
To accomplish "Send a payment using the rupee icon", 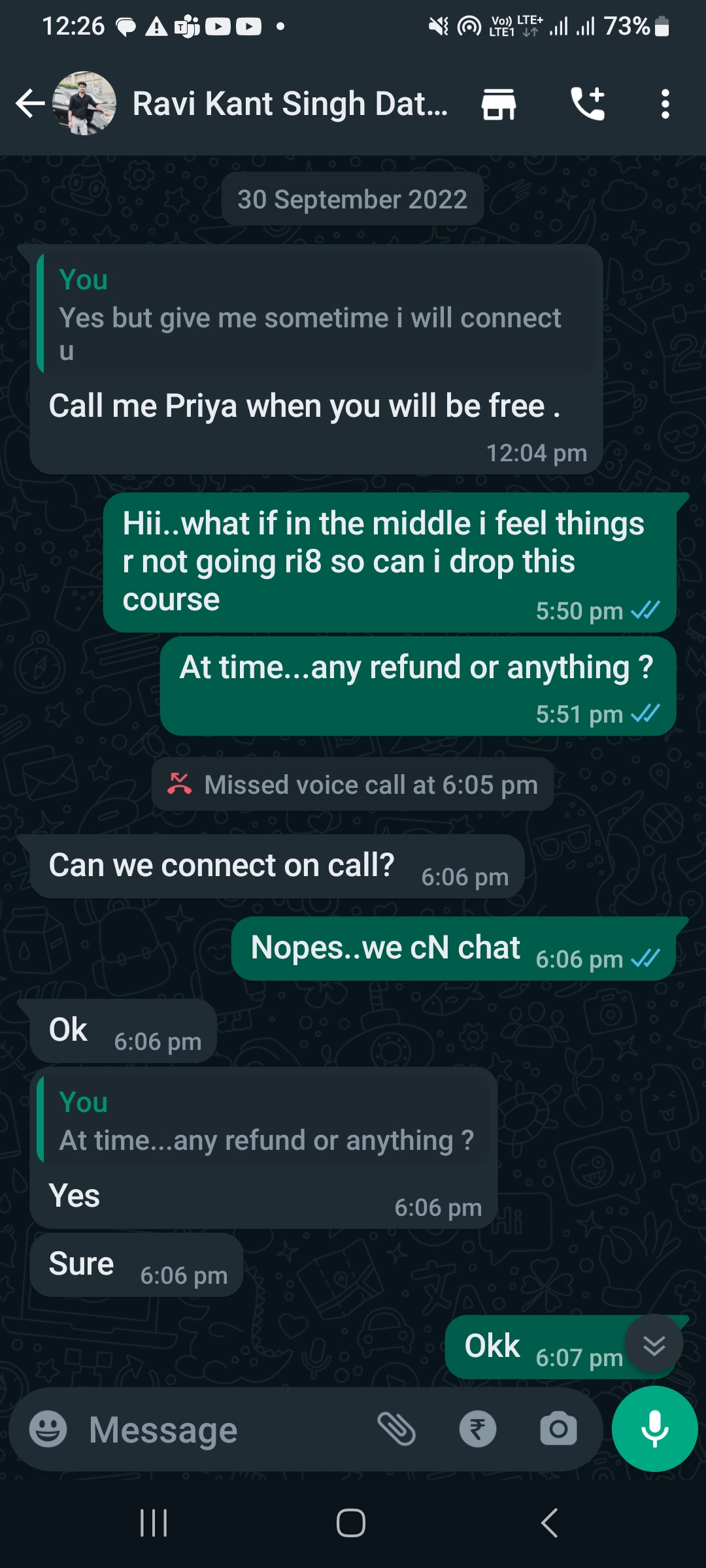I will 478,1429.
